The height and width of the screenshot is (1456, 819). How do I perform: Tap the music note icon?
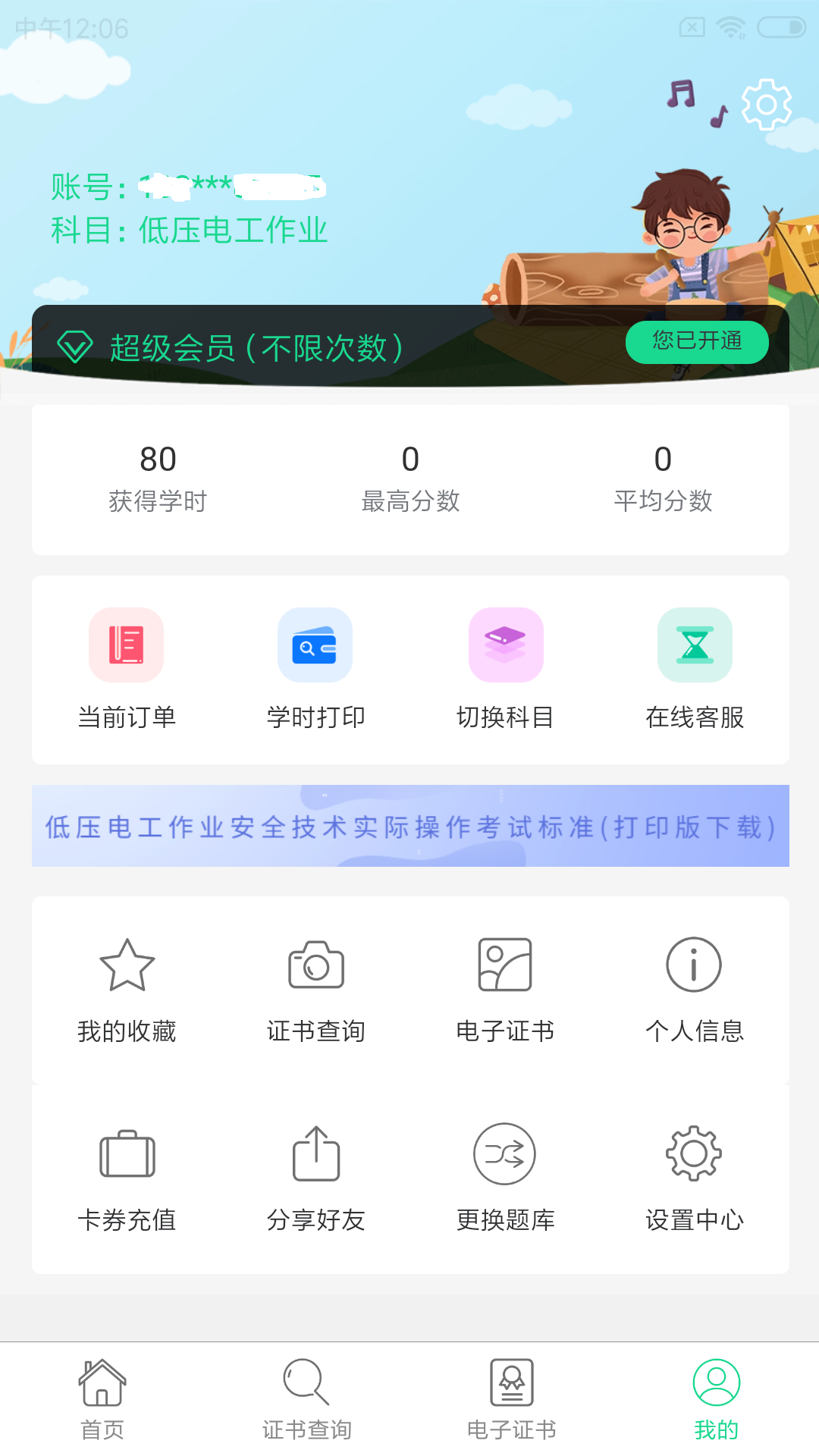click(x=681, y=97)
